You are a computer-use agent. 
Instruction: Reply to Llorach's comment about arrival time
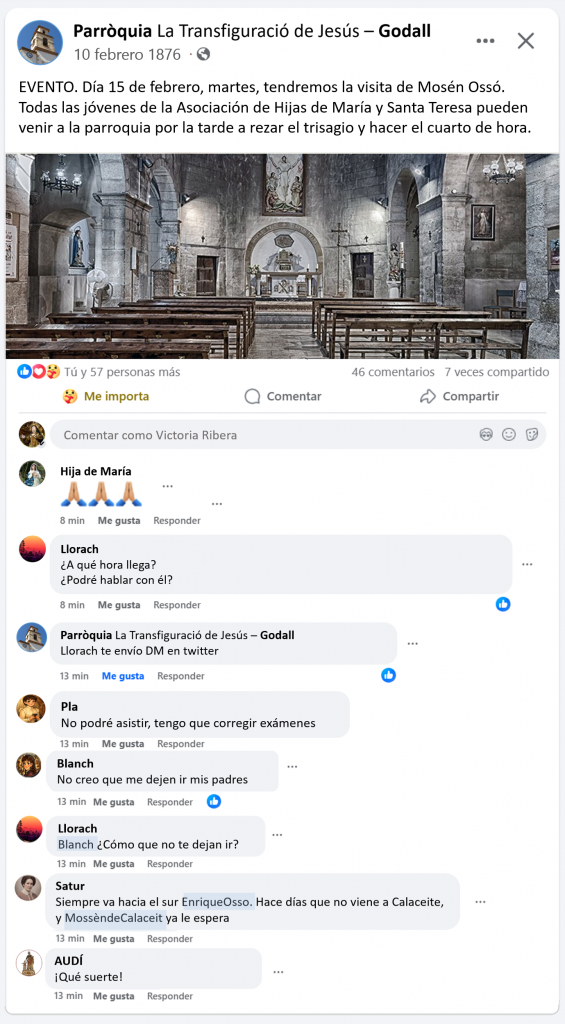point(177,605)
